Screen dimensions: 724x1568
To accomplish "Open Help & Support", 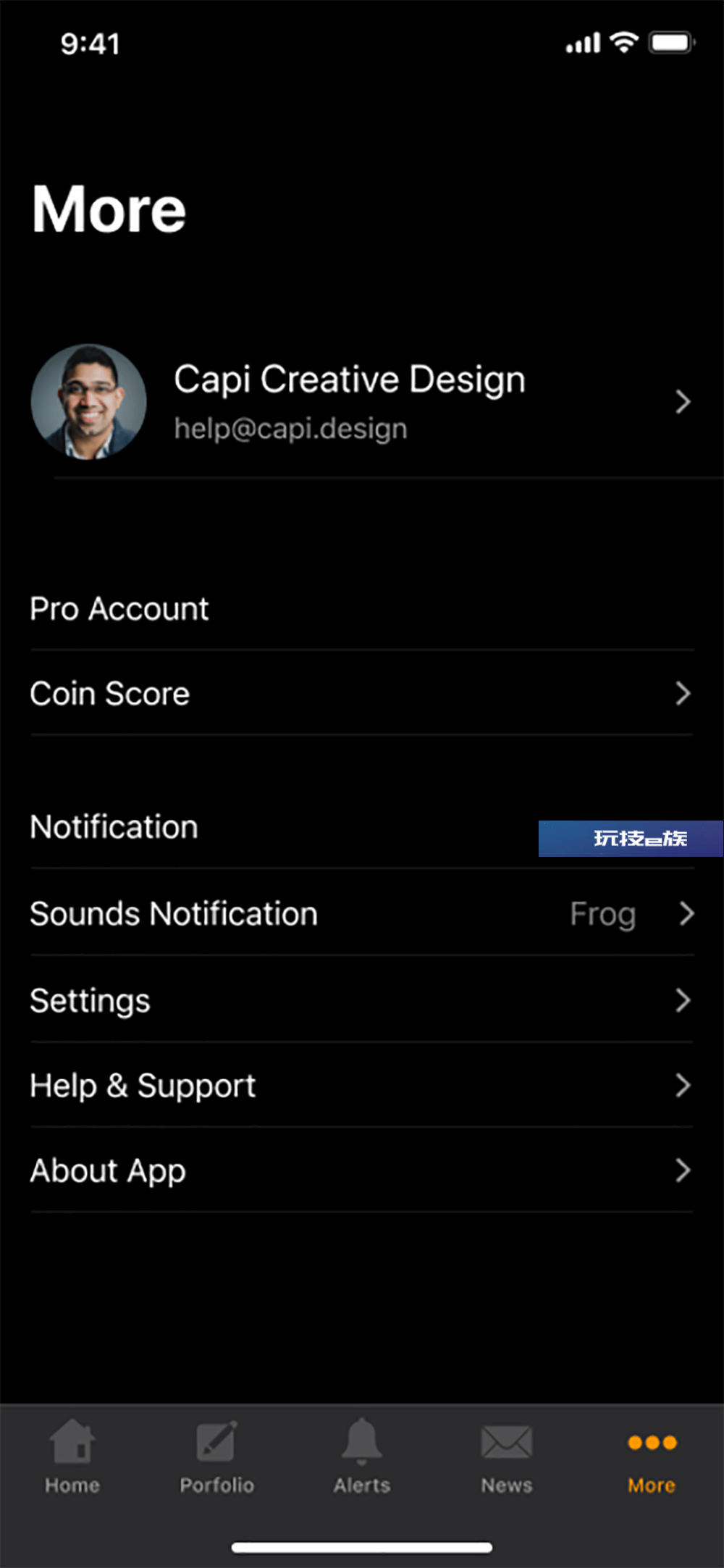I will tap(362, 1085).
